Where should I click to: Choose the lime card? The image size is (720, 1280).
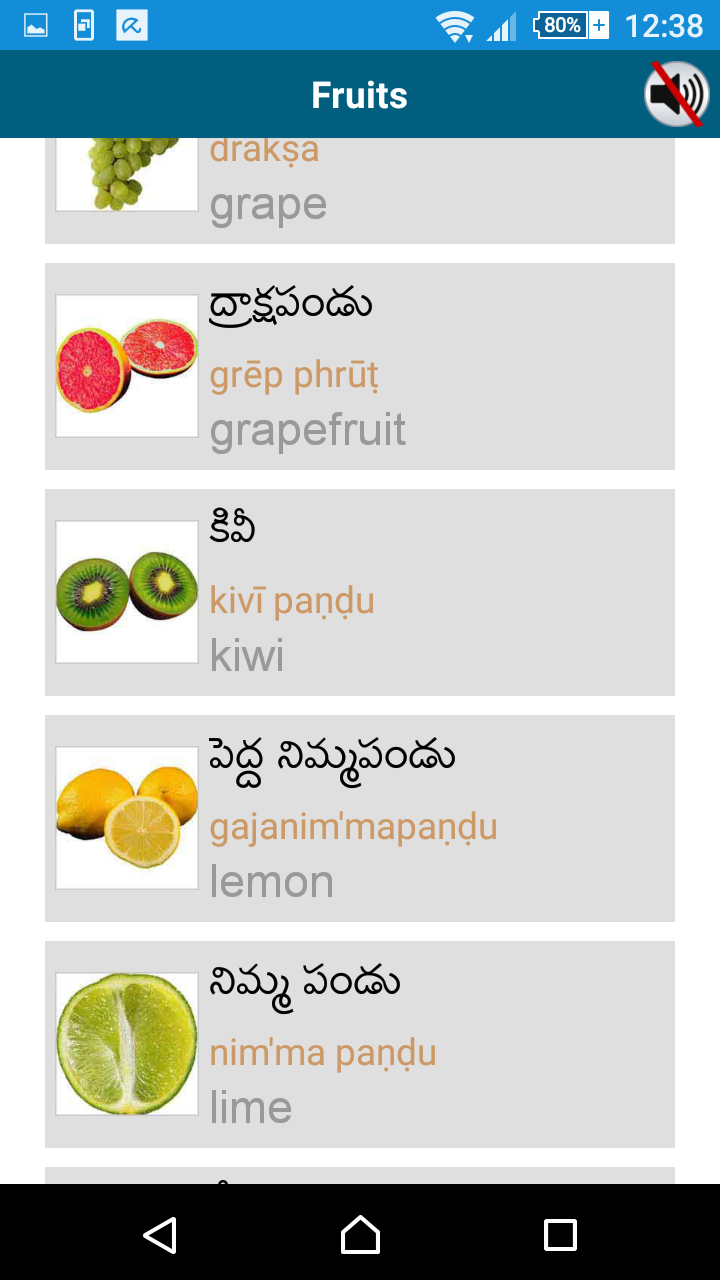point(360,1044)
